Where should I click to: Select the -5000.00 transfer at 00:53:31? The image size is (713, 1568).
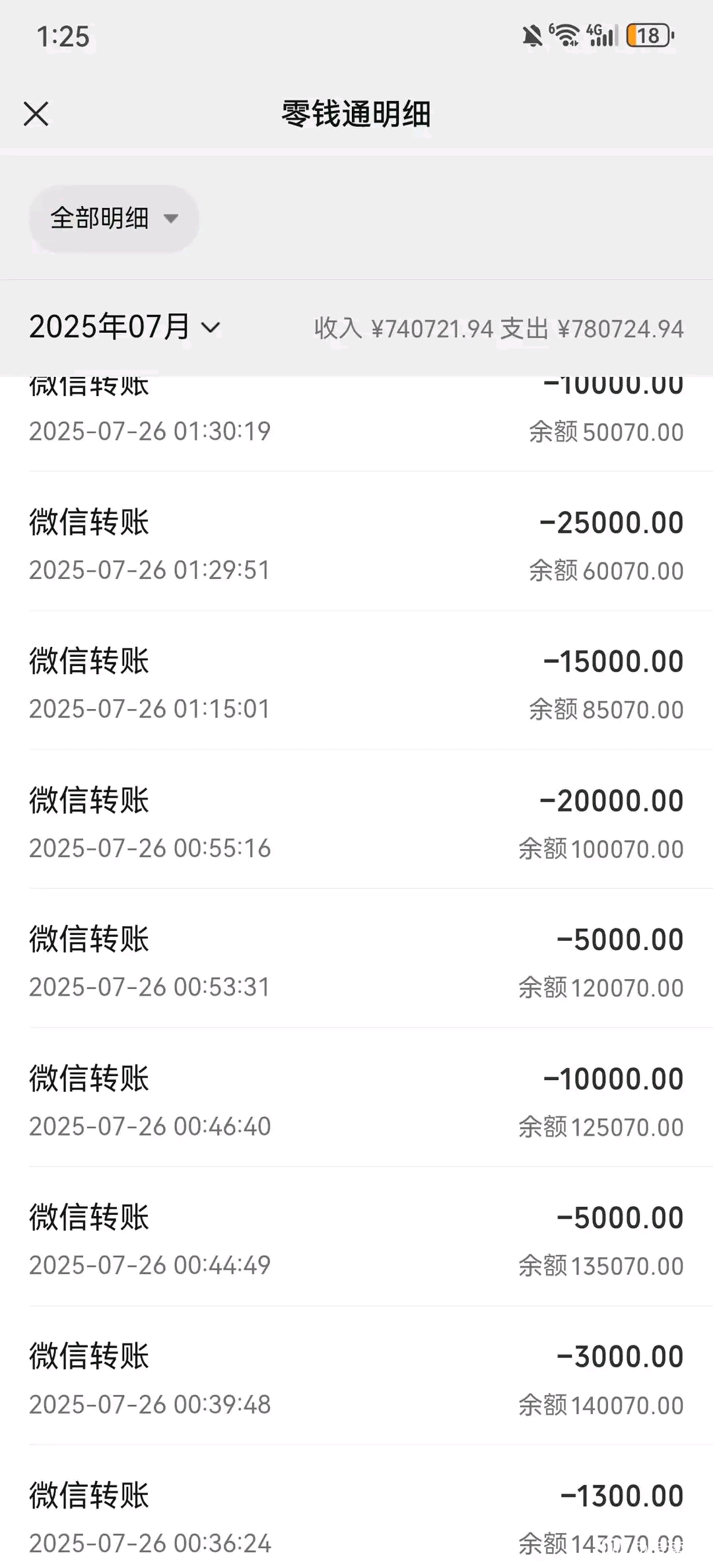pyautogui.click(x=356, y=962)
